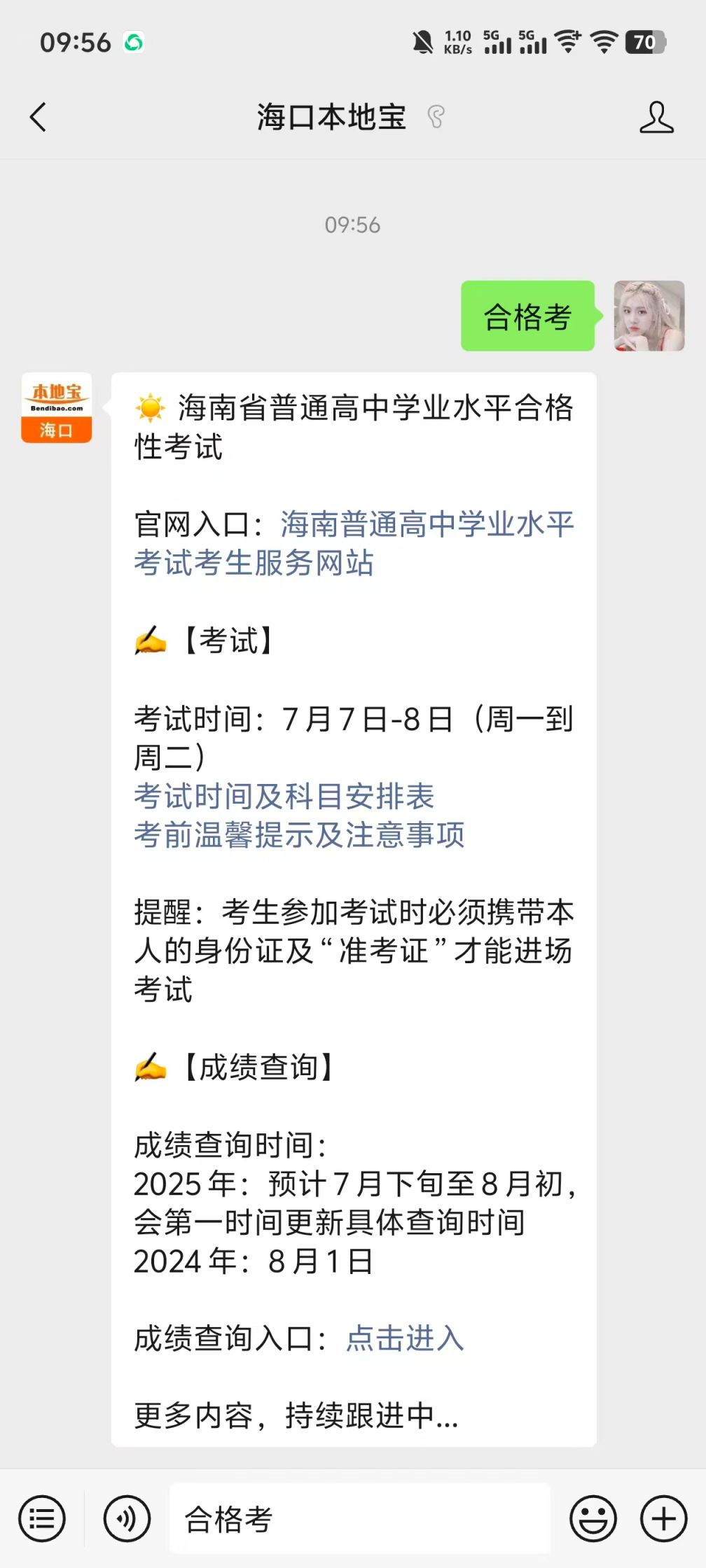This screenshot has height=1568, width=706.
Task: Tap my own avatar photo
Action: point(649,316)
